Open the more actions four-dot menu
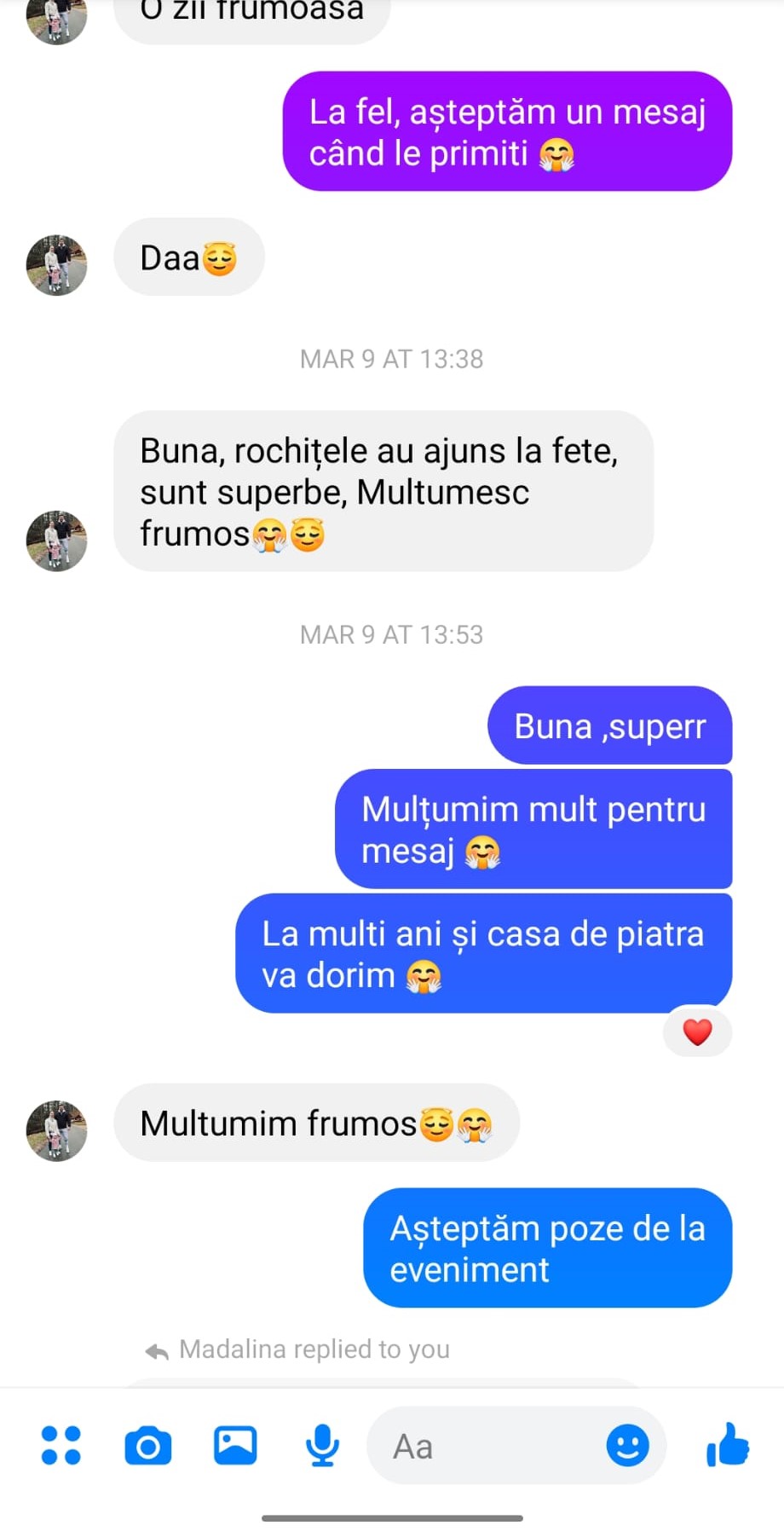The image size is (784, 1537). tap(61, 1445)
